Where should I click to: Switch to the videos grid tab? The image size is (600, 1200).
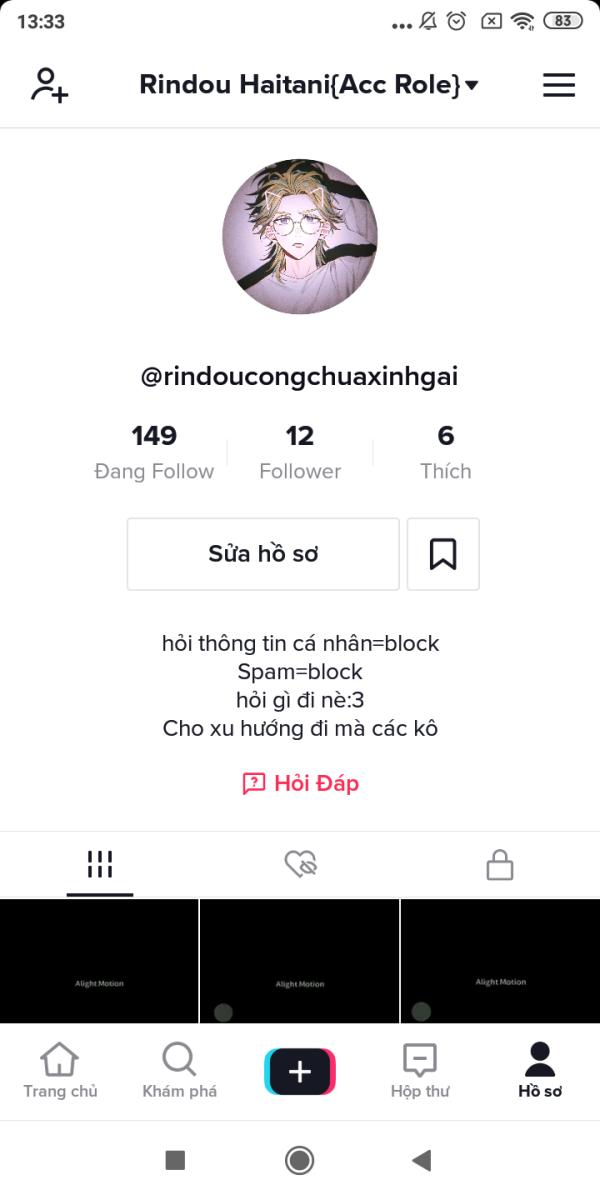[x=100, y=865]
